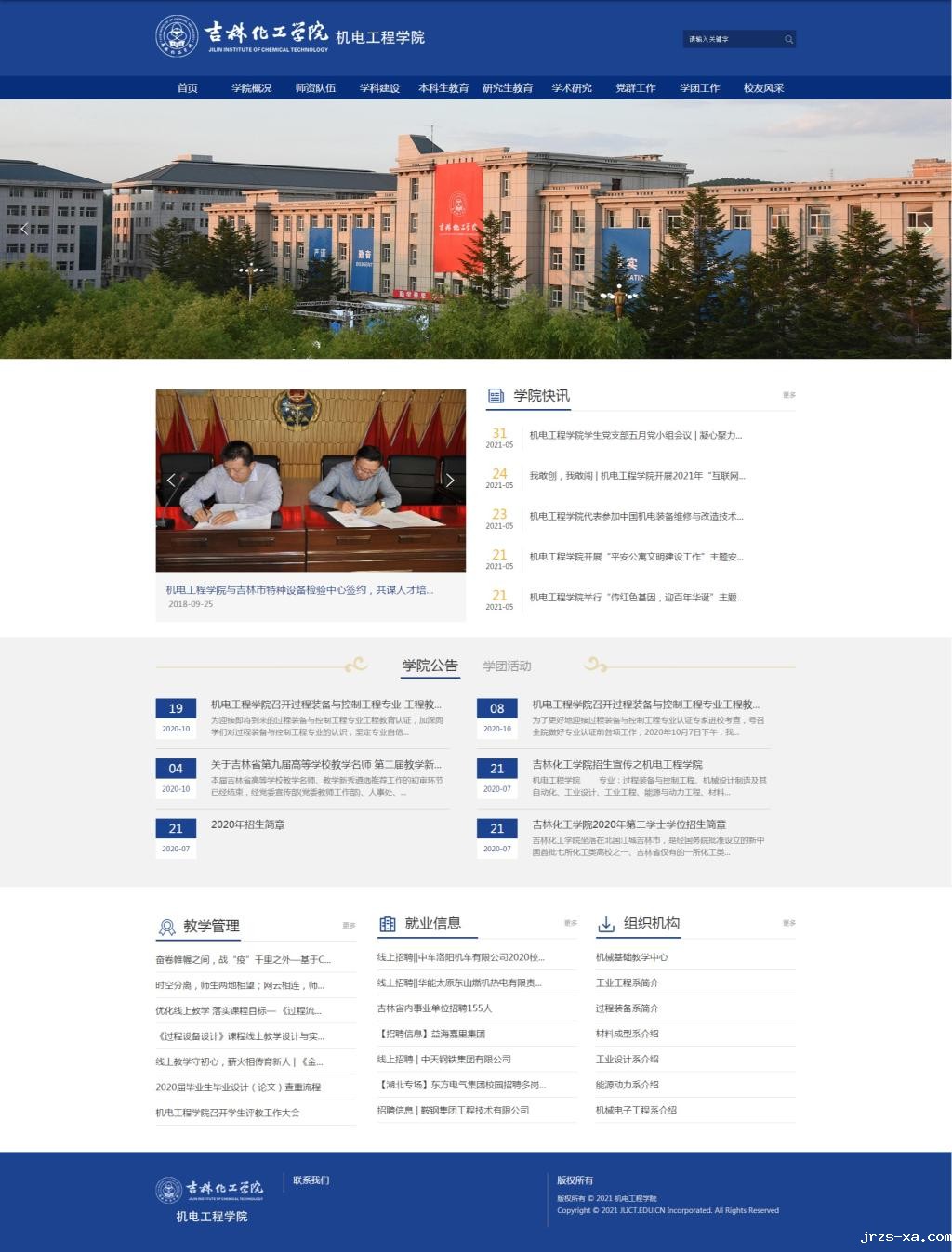View more 教学管理 articles
This screenshot has width=952, height=1252.
[349, 926]
